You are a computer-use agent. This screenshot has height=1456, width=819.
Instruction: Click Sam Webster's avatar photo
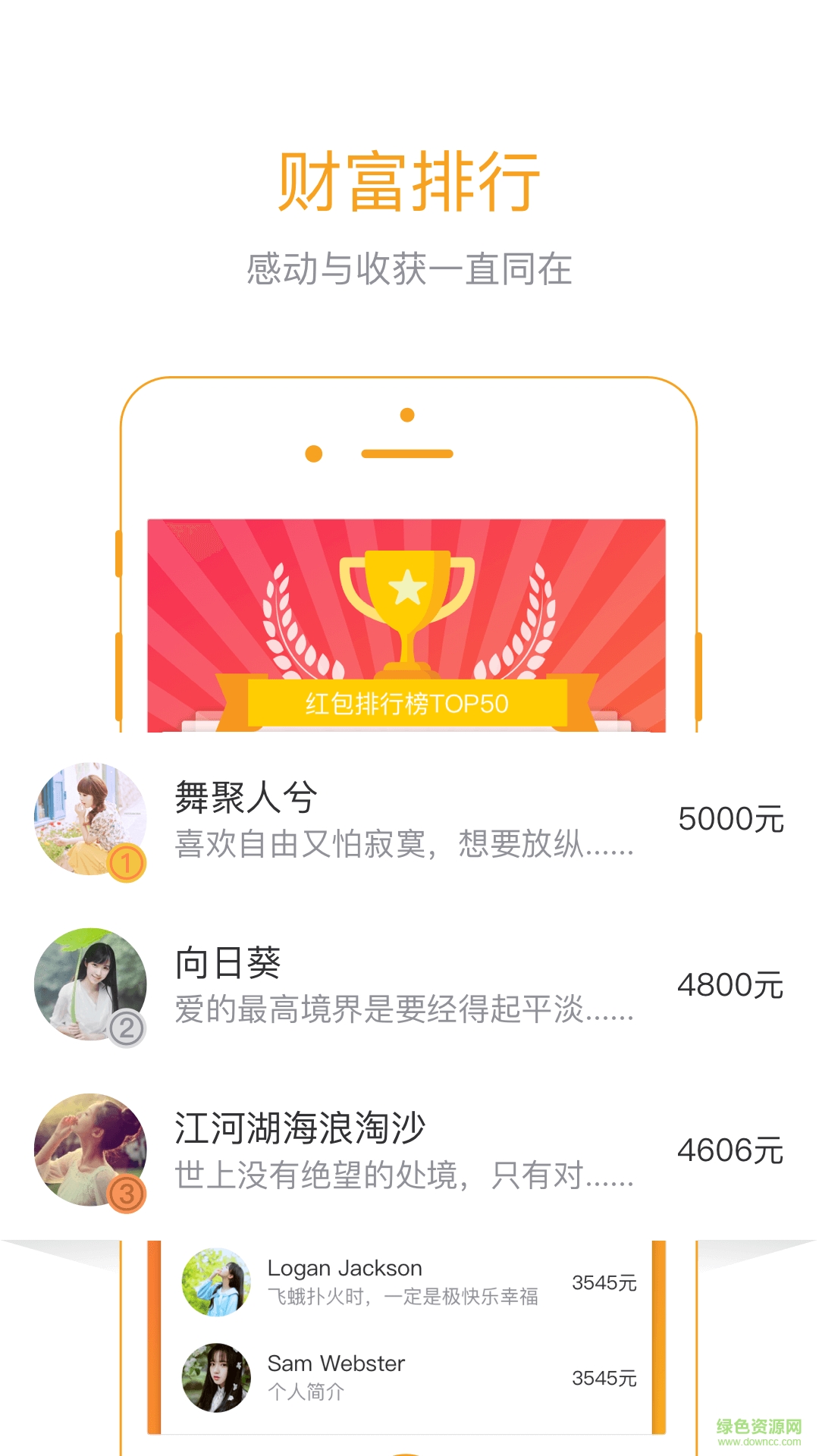click(x=218, y=1374)
